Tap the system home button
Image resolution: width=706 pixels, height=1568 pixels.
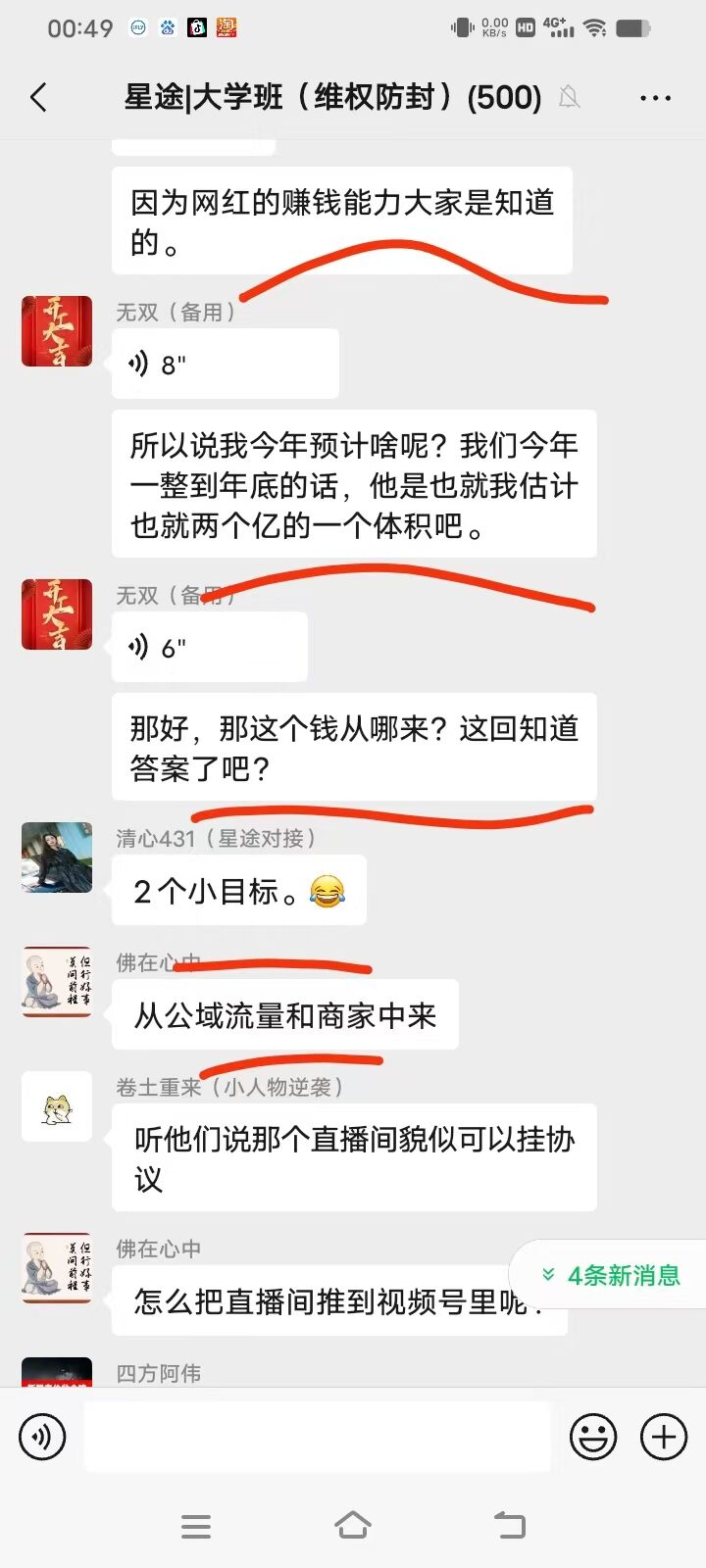pos(353,1525)
